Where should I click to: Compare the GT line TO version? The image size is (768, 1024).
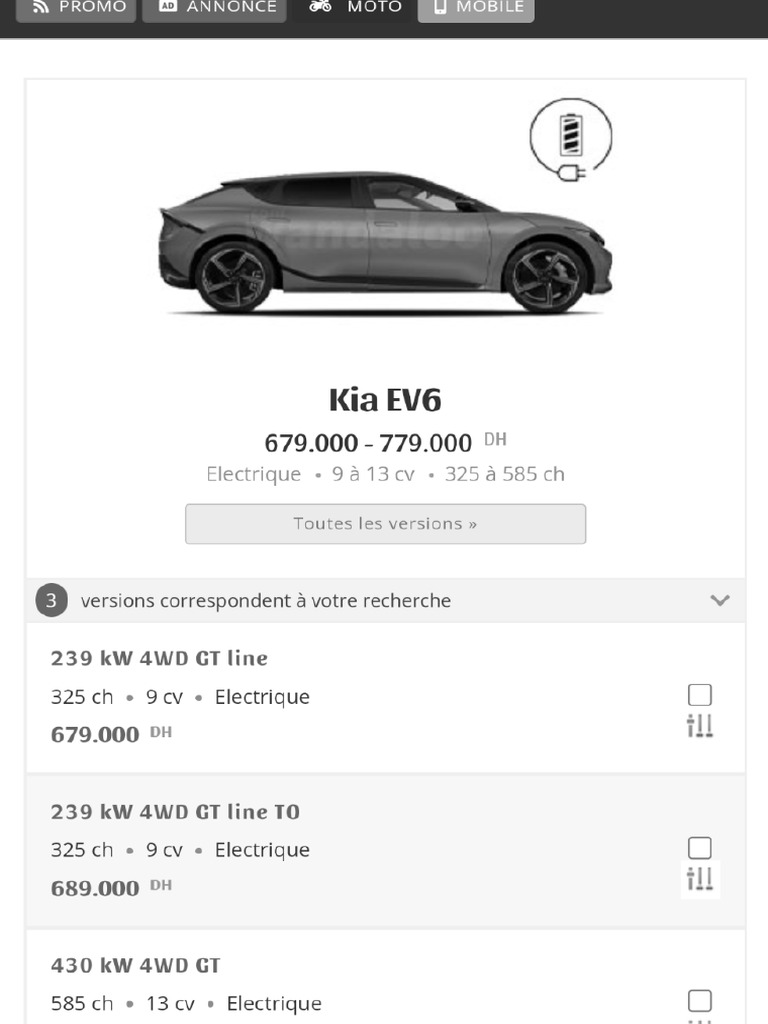[700, 879]
